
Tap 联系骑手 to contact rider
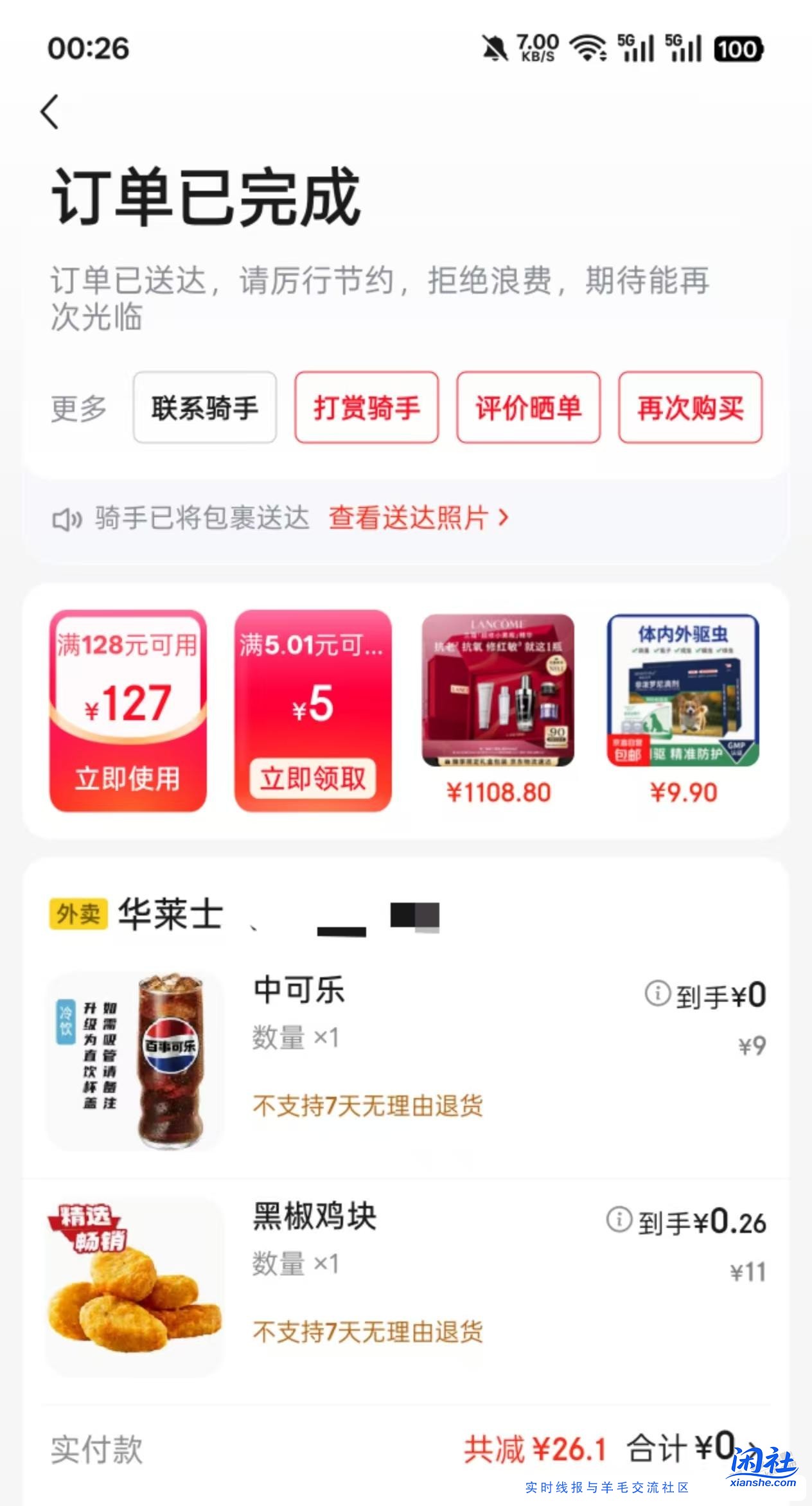tap(204, 407)
